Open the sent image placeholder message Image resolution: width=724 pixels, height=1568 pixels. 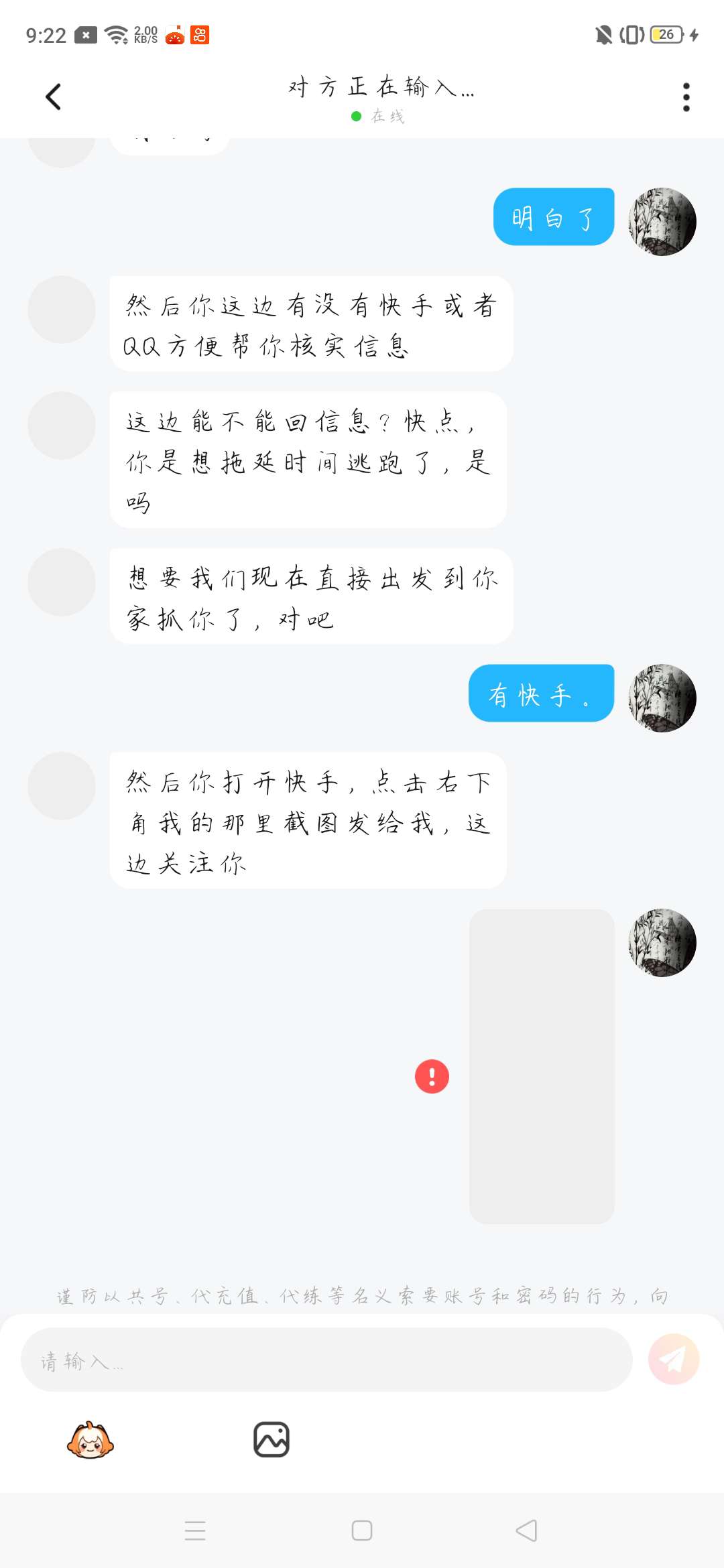tap(542, 1066)
